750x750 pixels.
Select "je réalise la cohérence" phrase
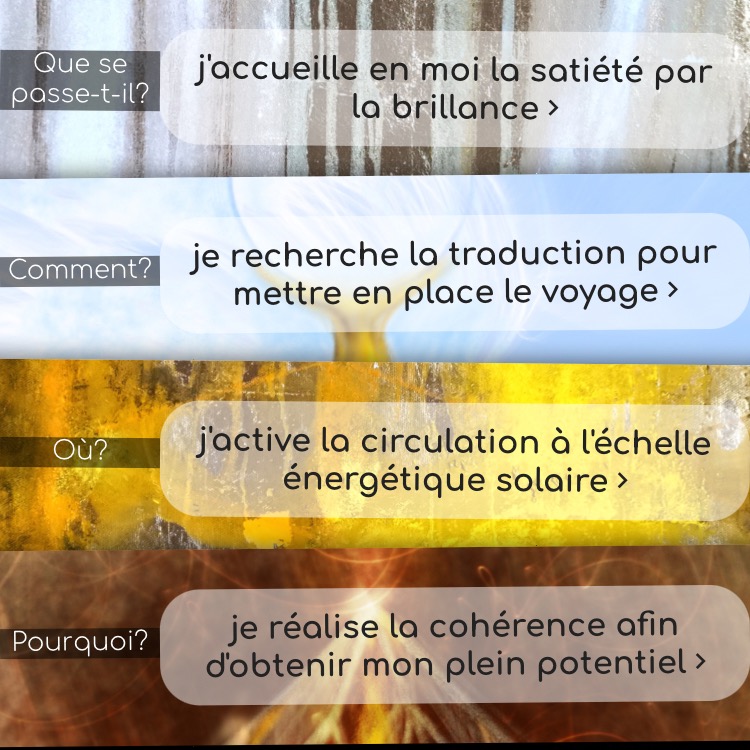(455, 644)
